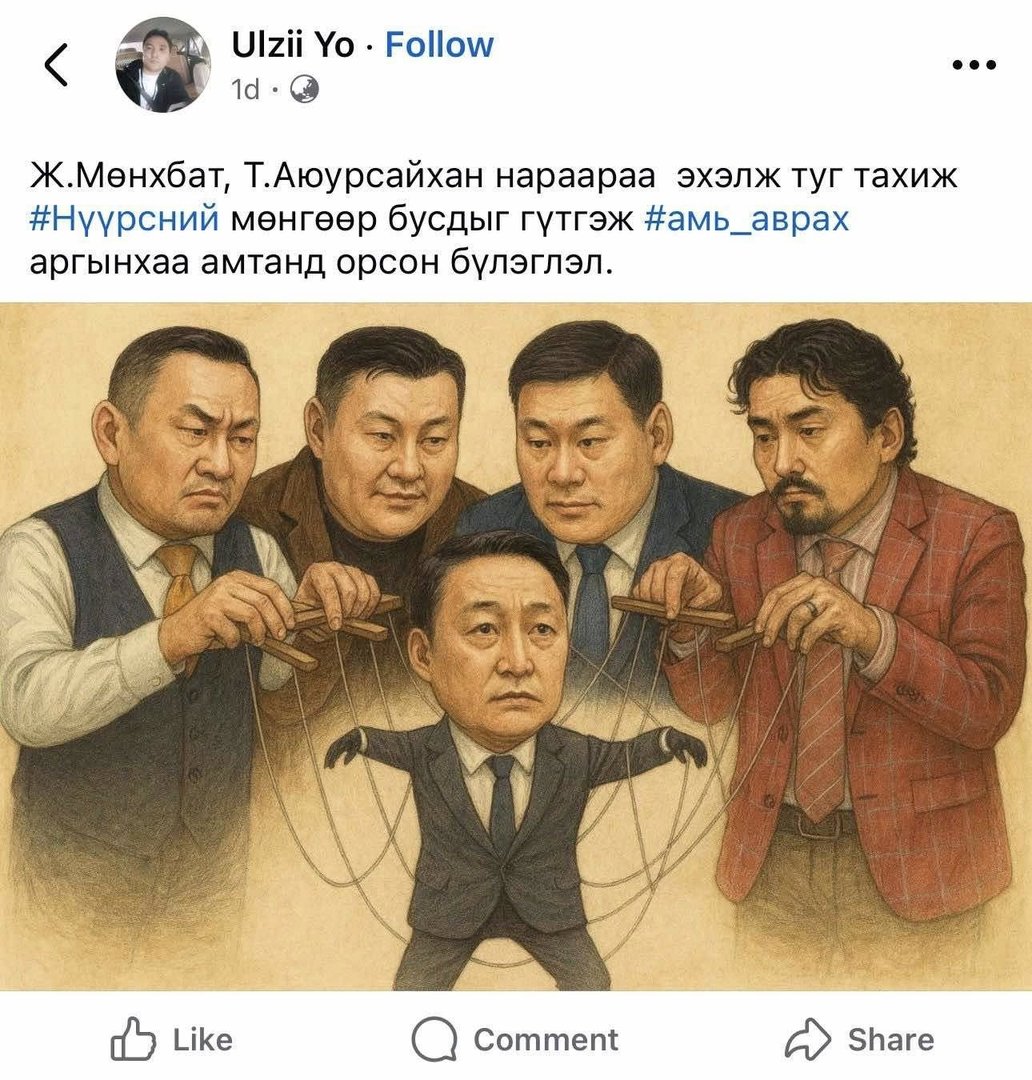Open Ulzii Yo's profile picture
Image resolution: width=1032 pixels, height=1080 pixels.
163,64
